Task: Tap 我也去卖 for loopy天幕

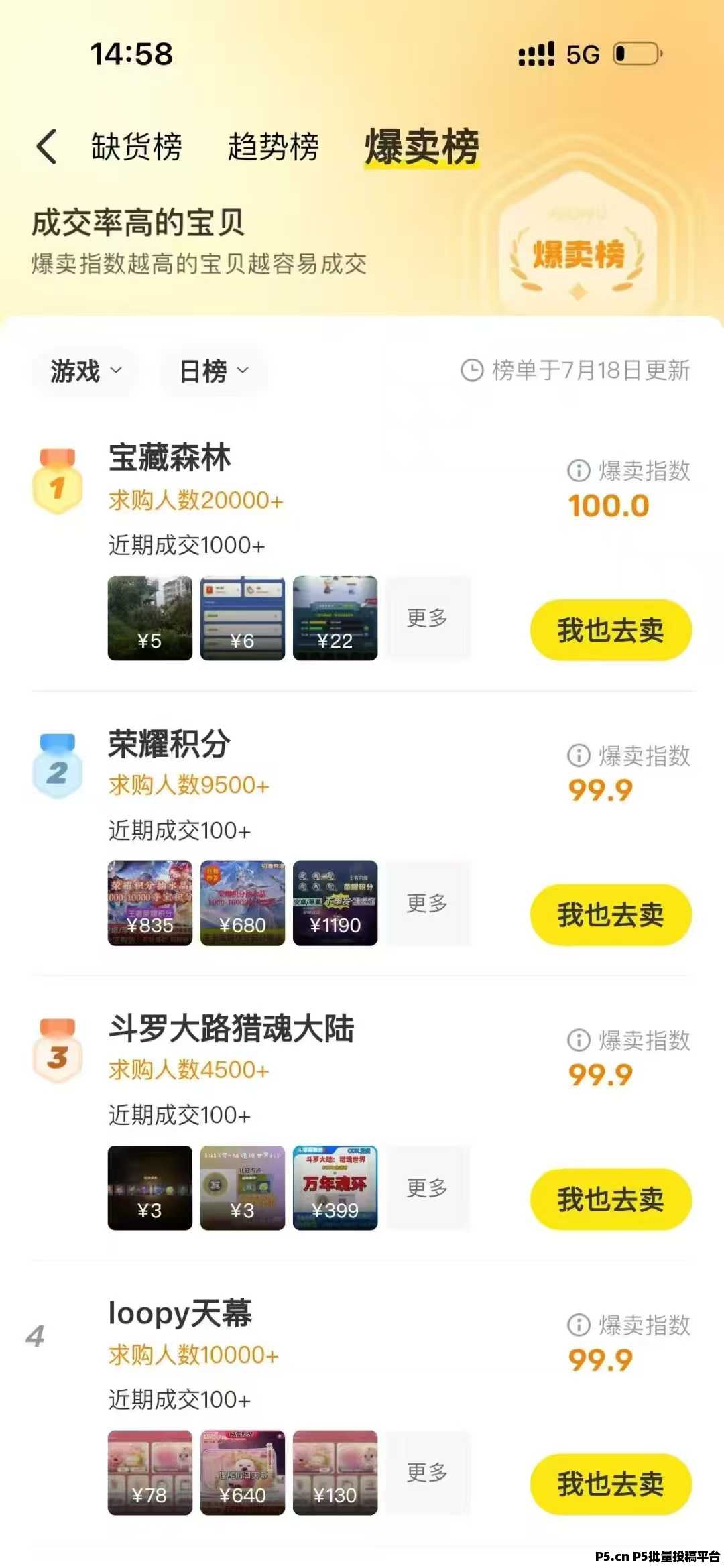Action: pos(611,1484)
